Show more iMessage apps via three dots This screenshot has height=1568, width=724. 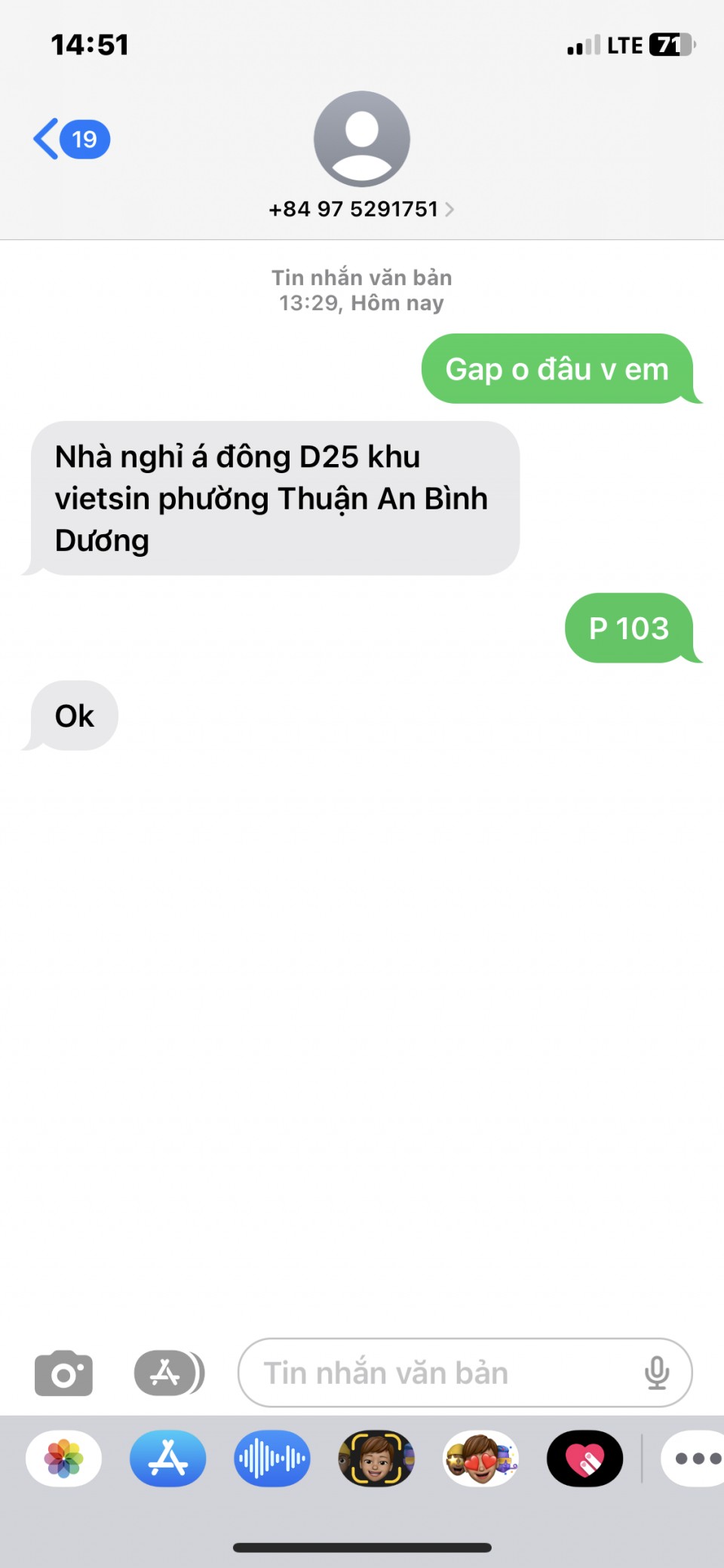(695, 1459)
